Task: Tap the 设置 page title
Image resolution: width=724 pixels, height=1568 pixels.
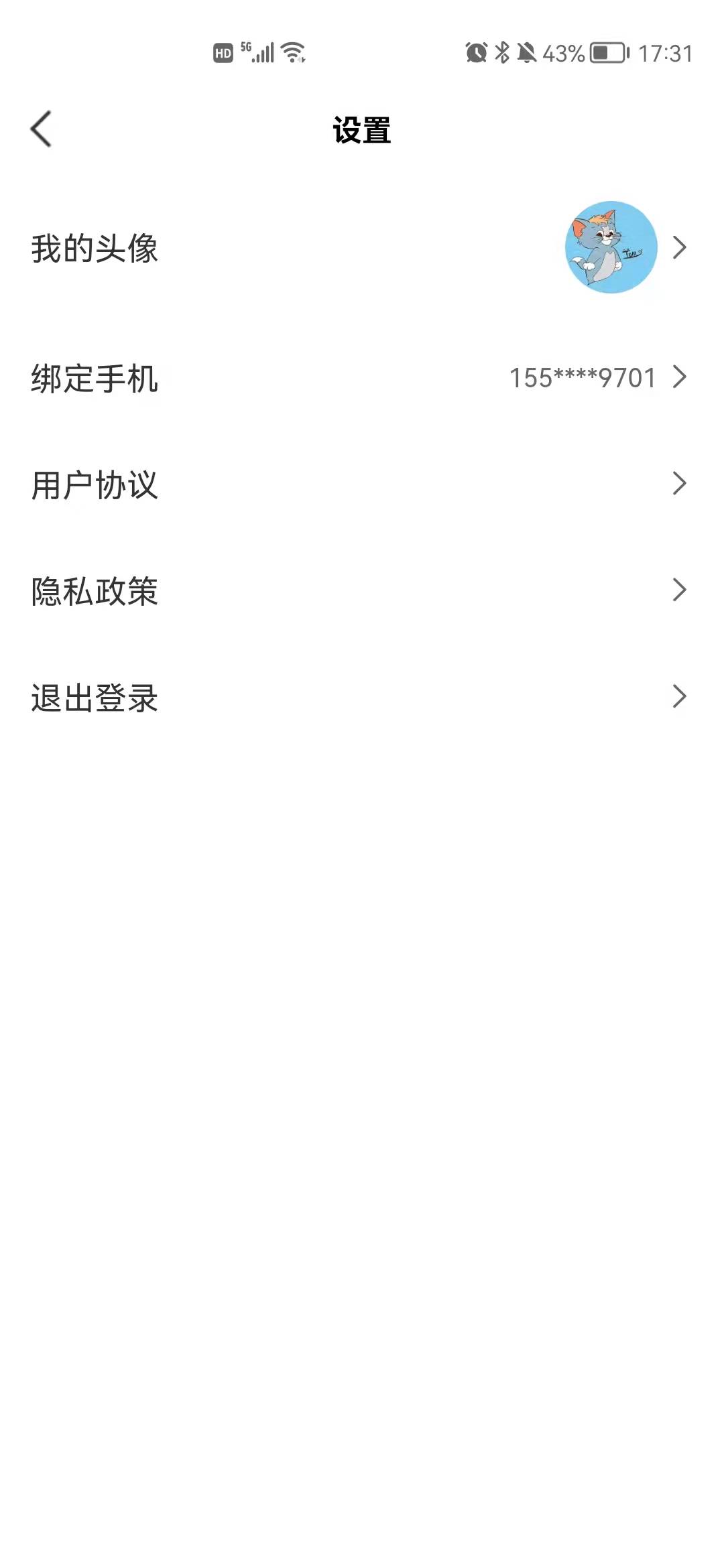Action: [362, 131]
